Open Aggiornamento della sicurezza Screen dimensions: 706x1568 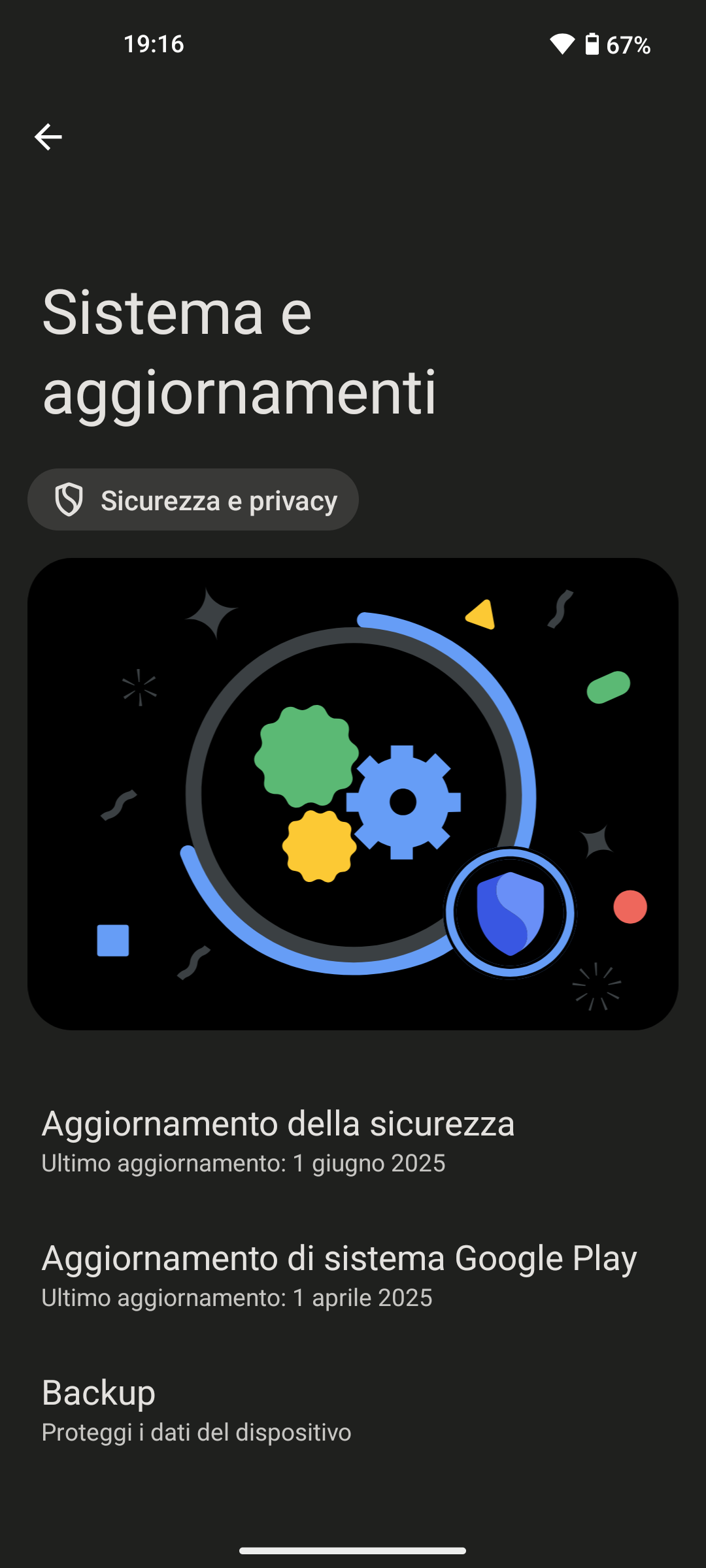278,1140
